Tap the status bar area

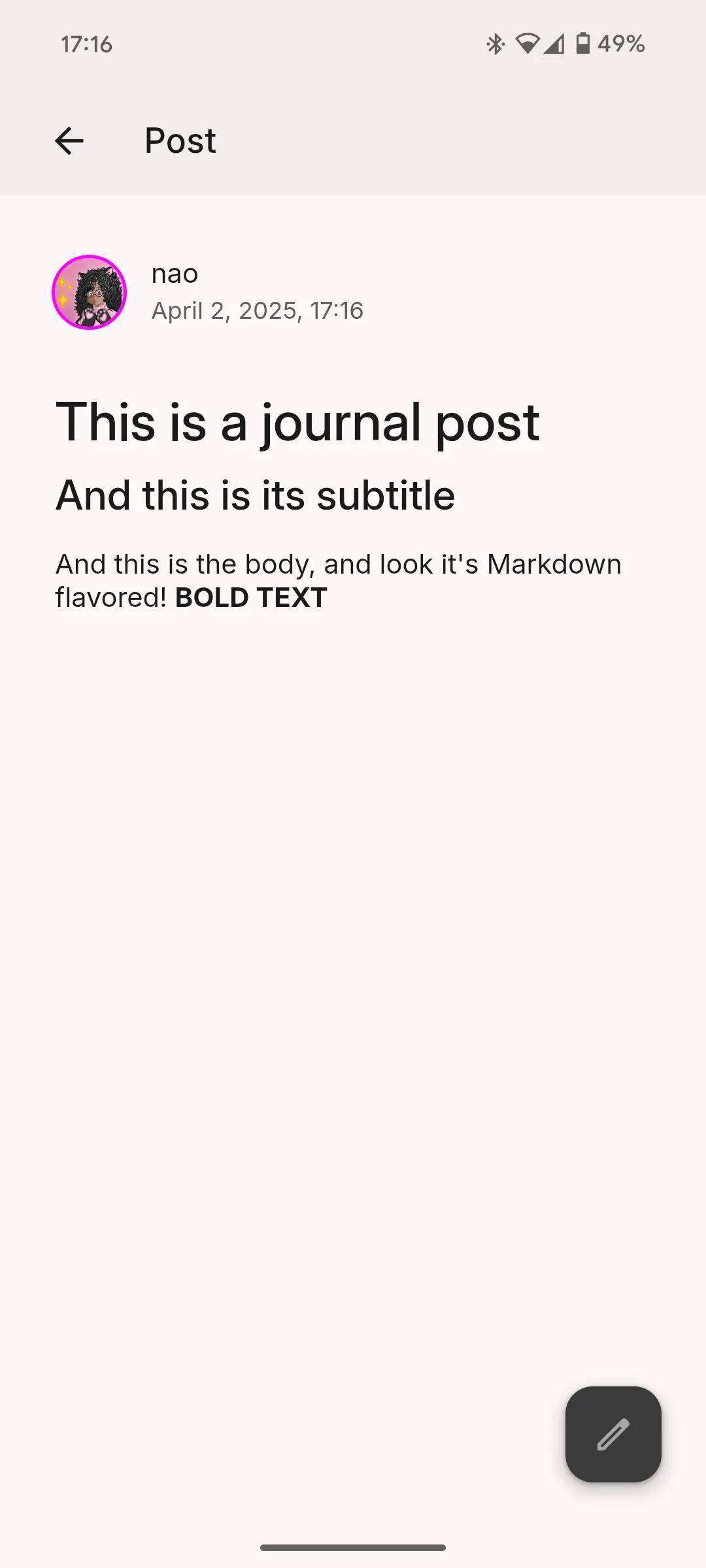coord(353,43)
